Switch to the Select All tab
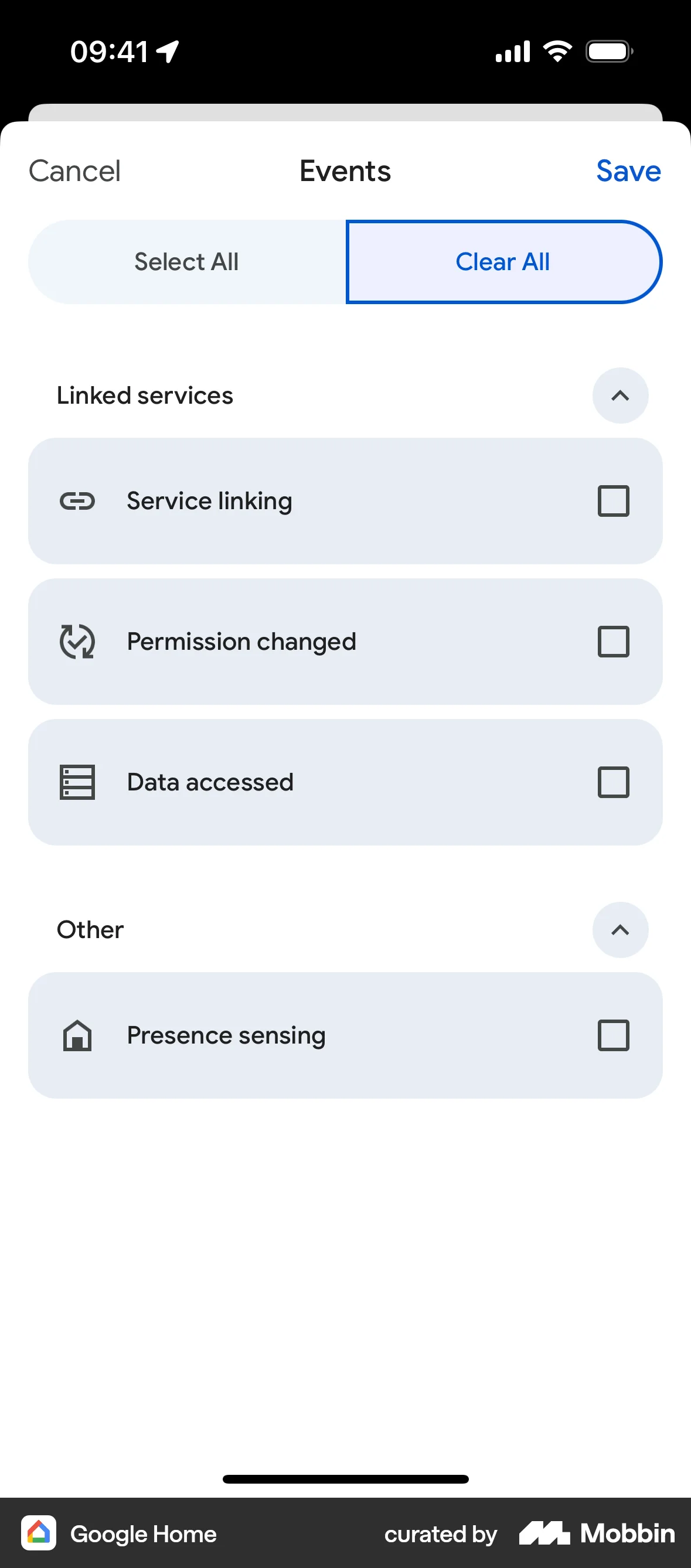Viewport: 691px width, 1568px height. pos(186,262)
